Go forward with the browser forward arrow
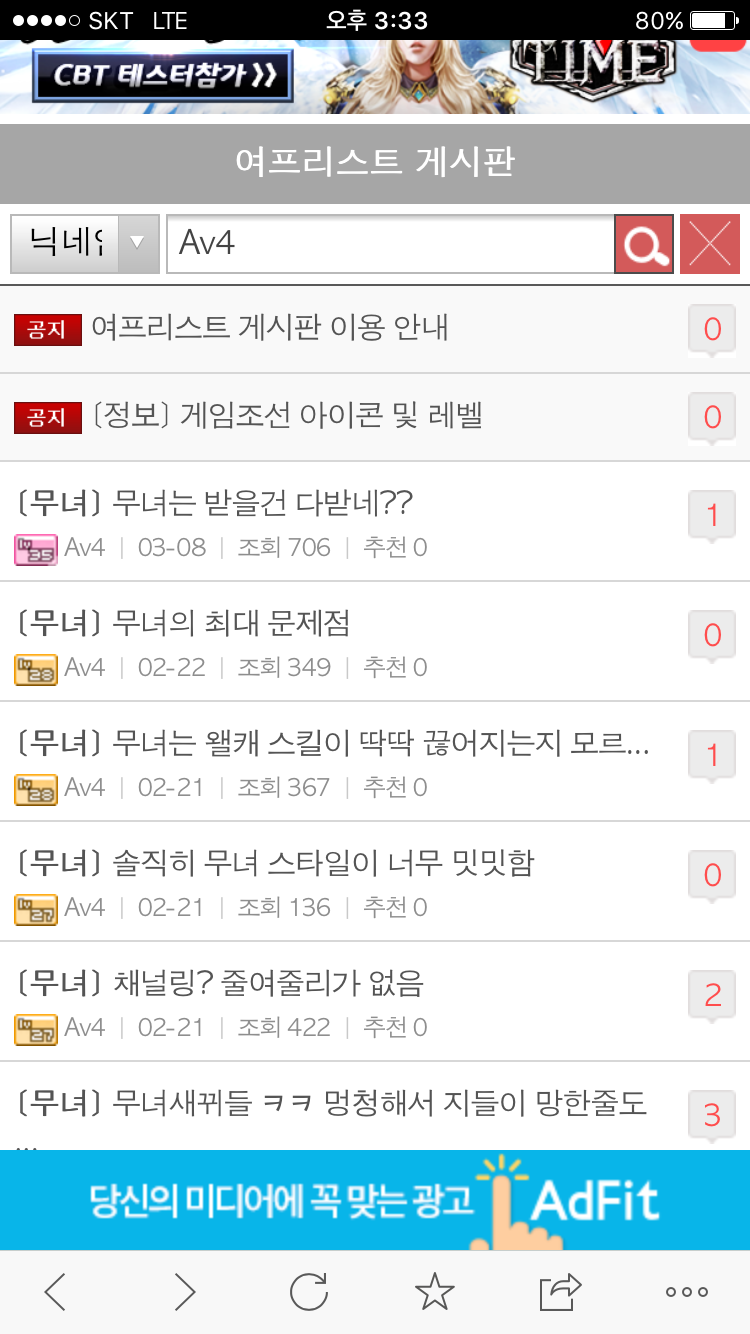 tap(184, 1292)
